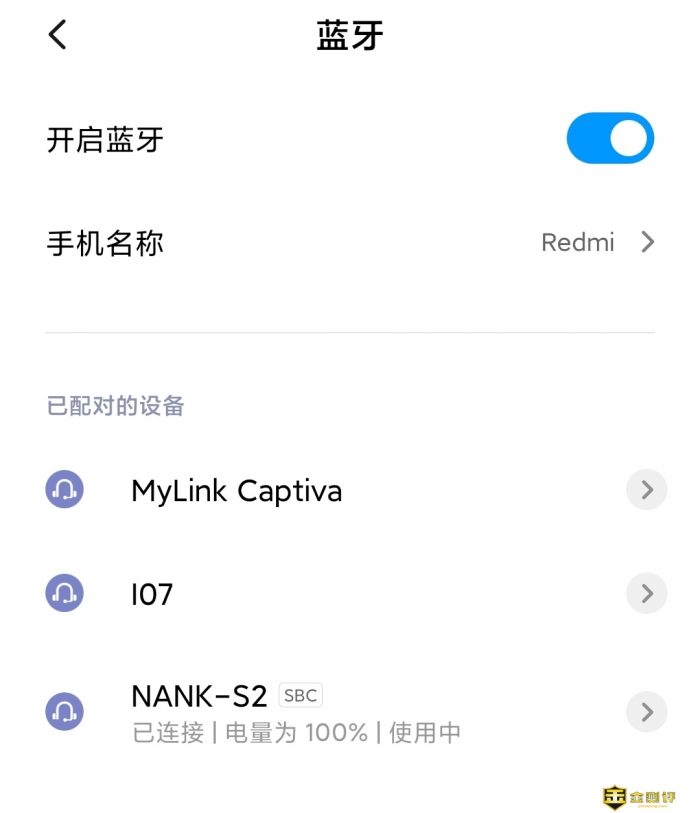Screen dimensions: 700x813
Task: Go back from the Bluetooth settings
Action: click(58, 35)
